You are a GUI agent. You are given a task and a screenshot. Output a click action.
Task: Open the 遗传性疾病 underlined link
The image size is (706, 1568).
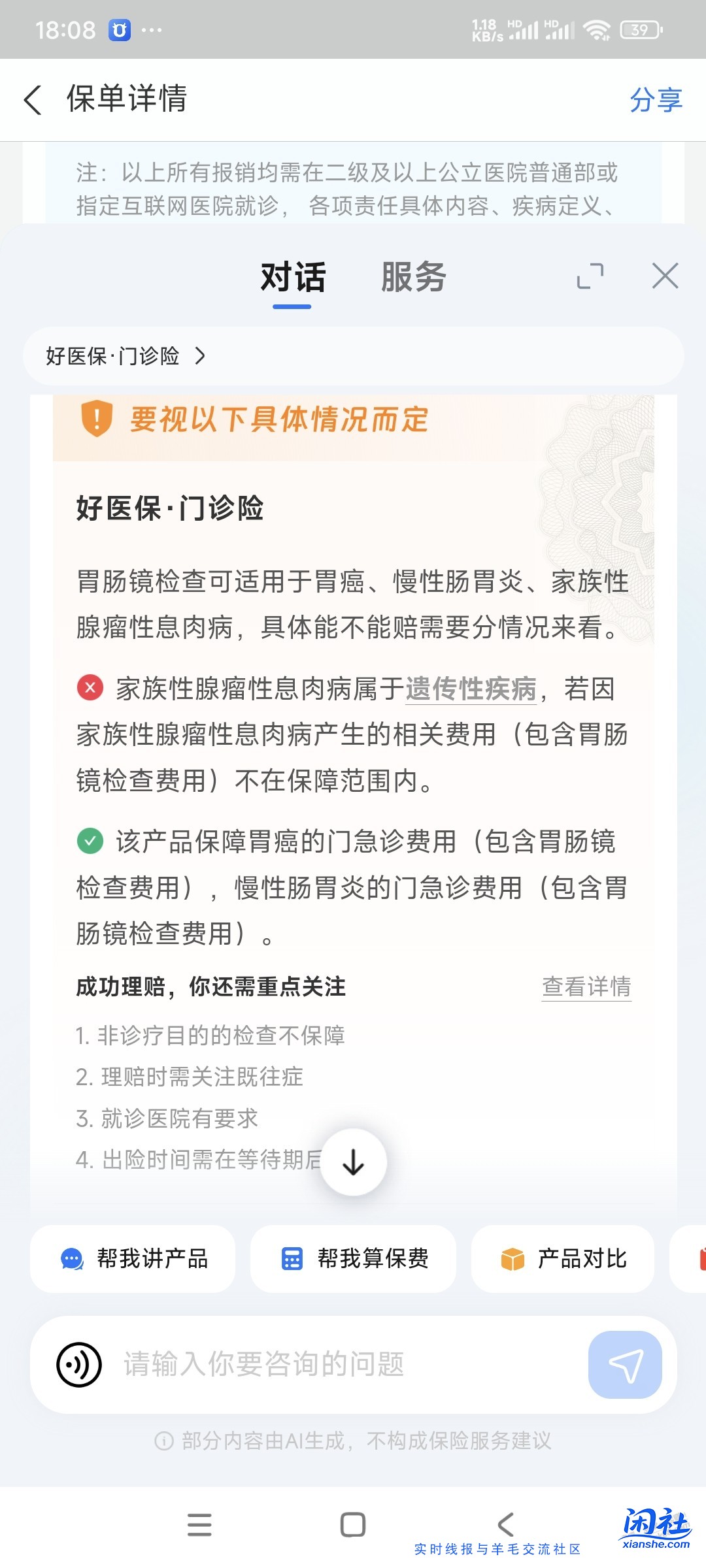pos(471,689)
